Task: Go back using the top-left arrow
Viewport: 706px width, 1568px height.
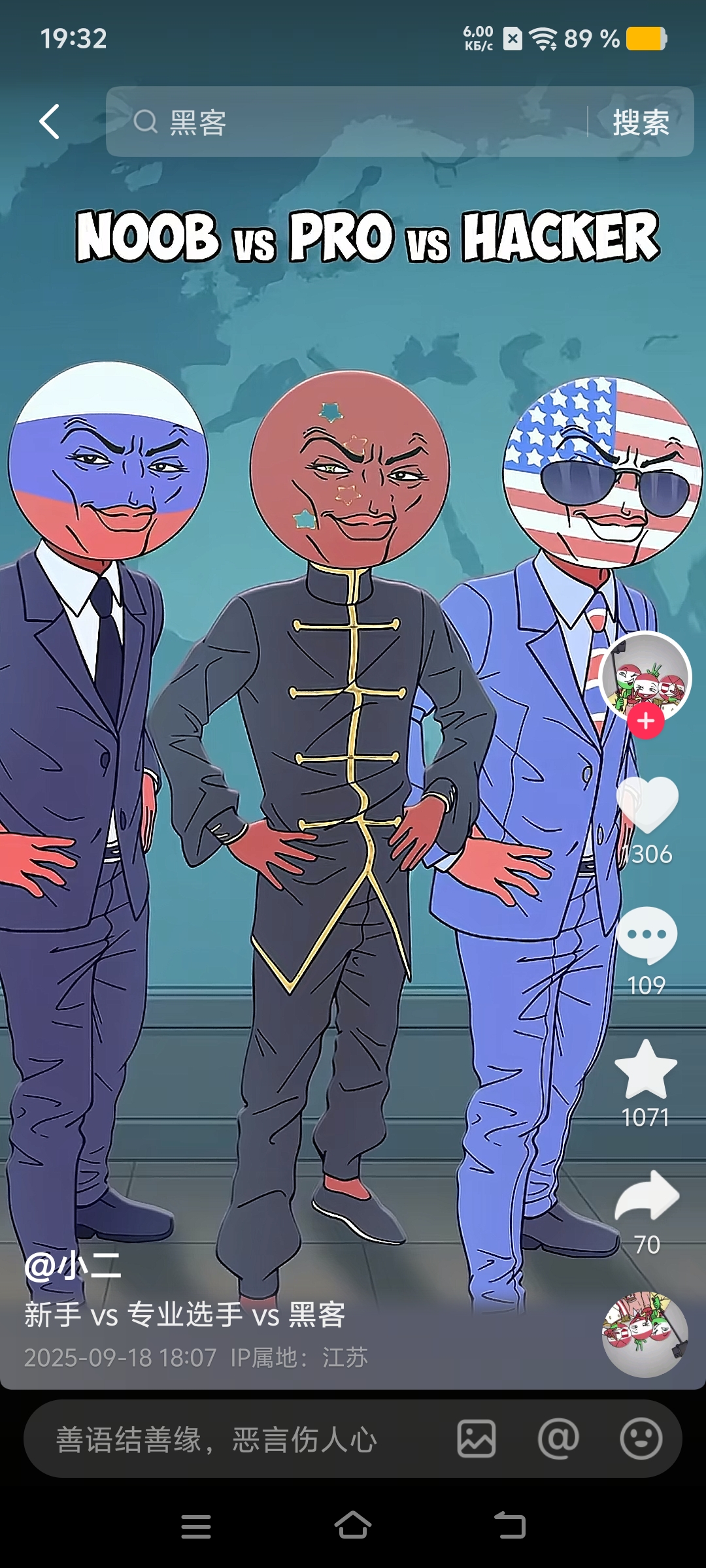Action: click(50, 122)
